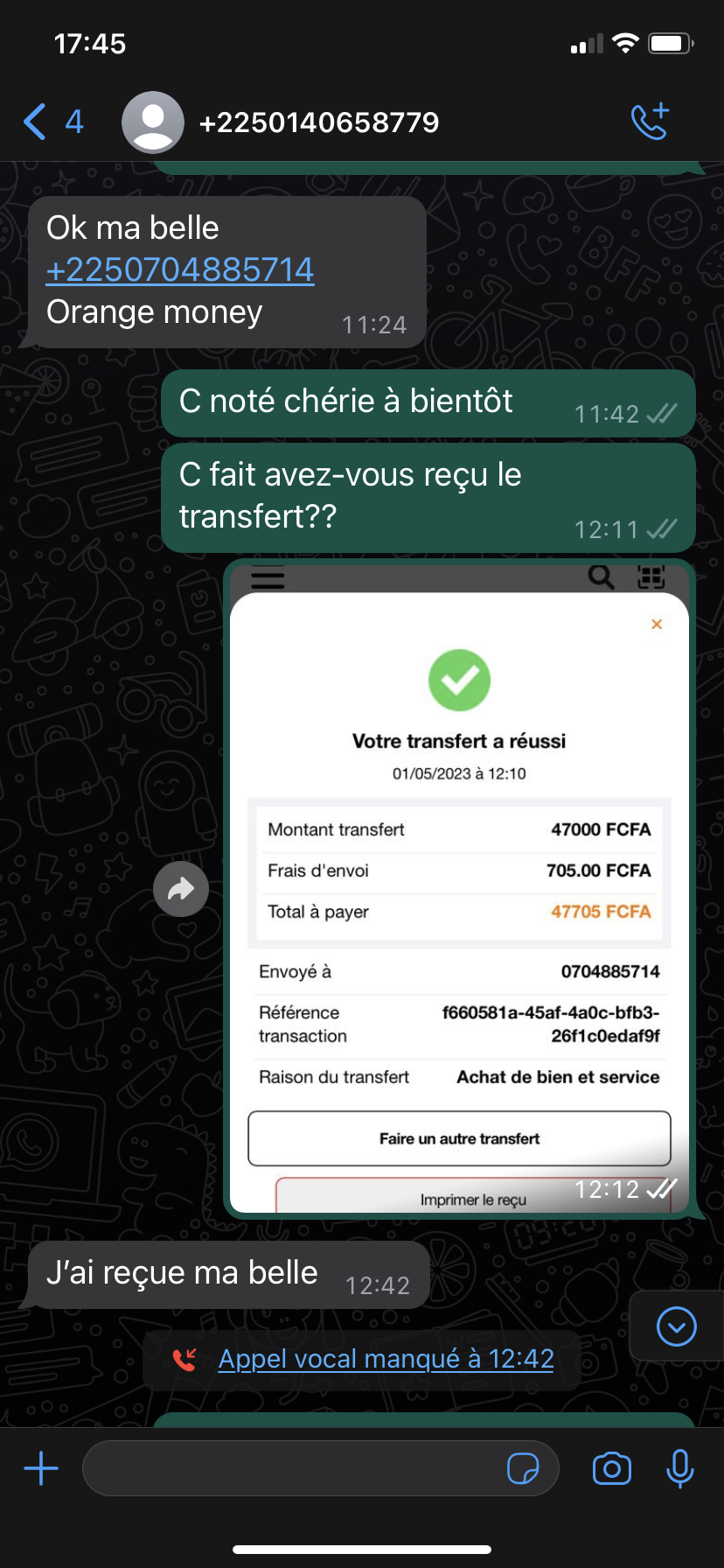This screenshot has height=1568, width=724.
Task: Tap the missed voice call link at 12:42
Action: click(x=386, y=1359)
